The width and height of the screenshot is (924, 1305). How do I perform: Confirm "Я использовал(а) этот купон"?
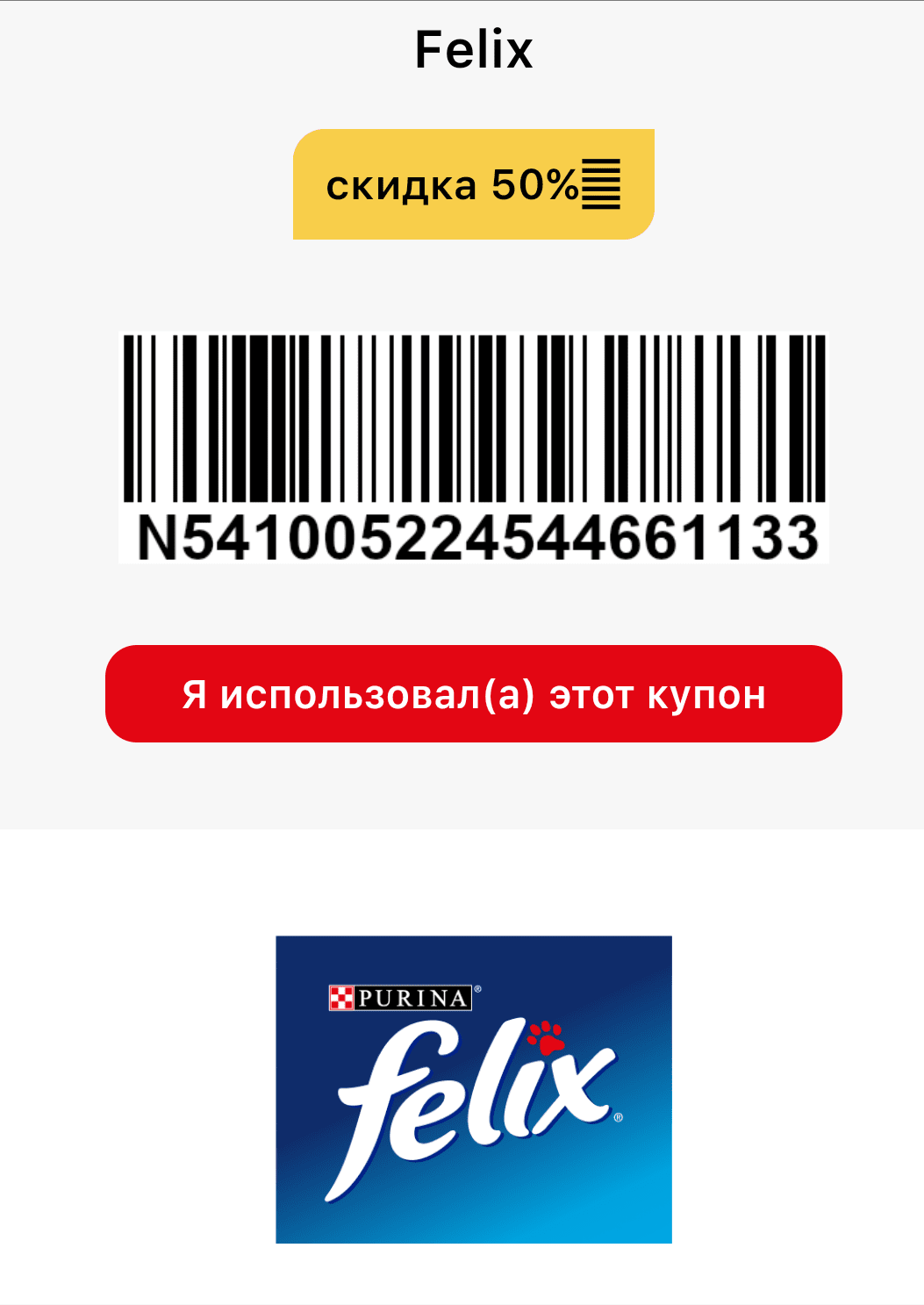(473, 694)
